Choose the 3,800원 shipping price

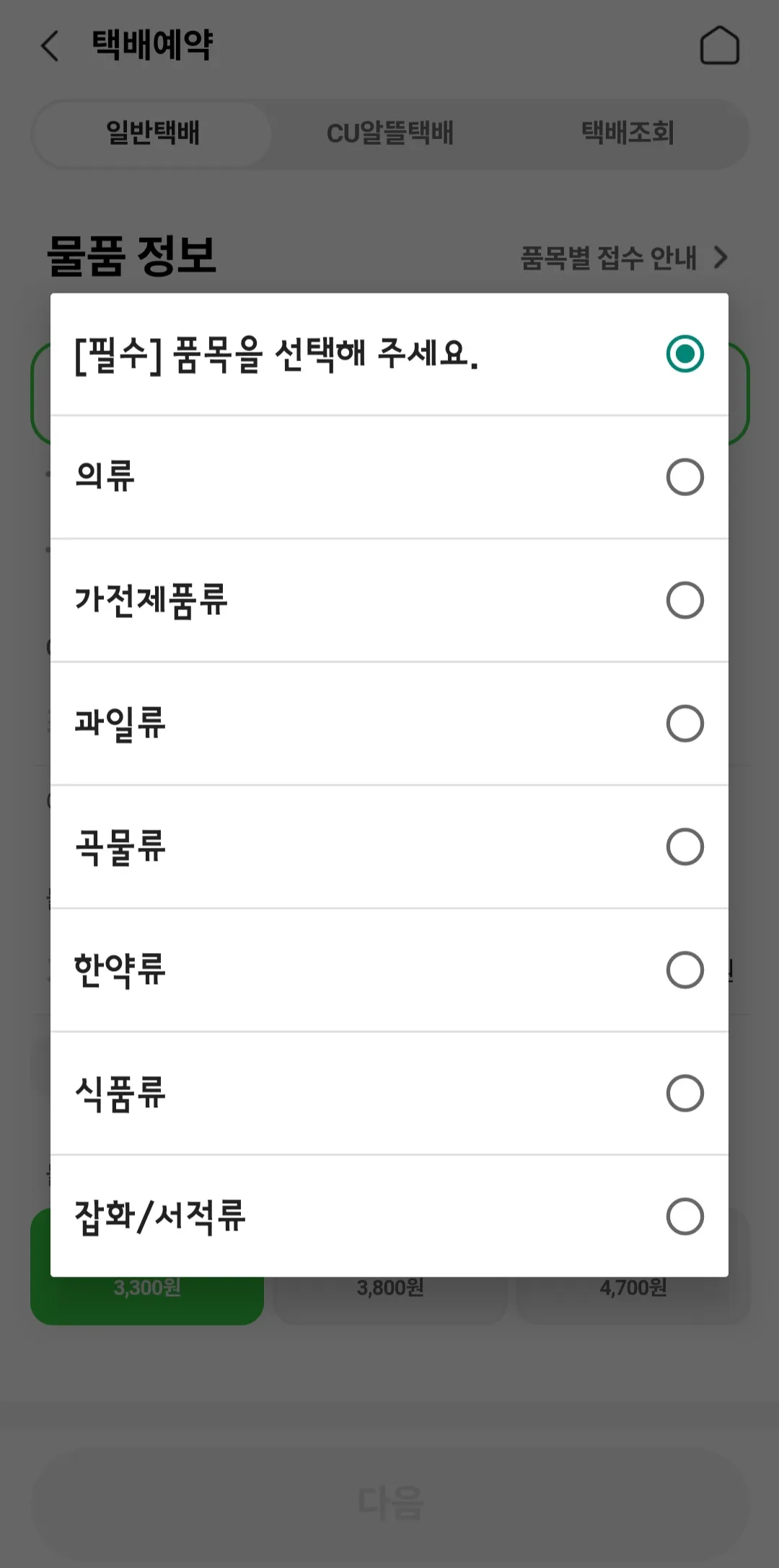(389, 1288)
